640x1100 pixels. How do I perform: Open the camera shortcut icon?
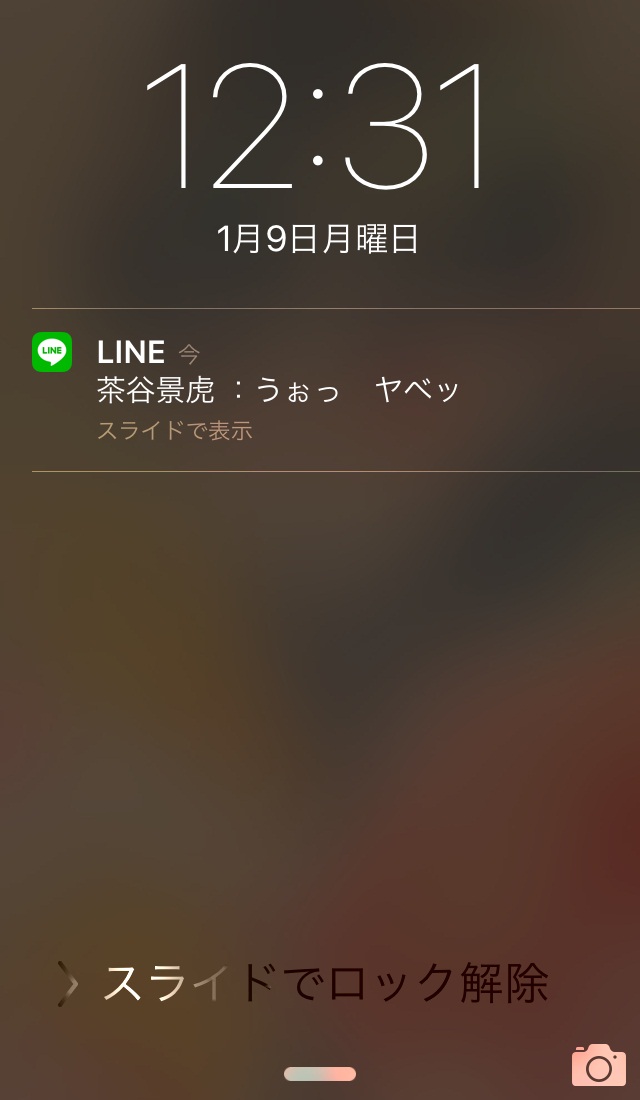[598, 1065]
